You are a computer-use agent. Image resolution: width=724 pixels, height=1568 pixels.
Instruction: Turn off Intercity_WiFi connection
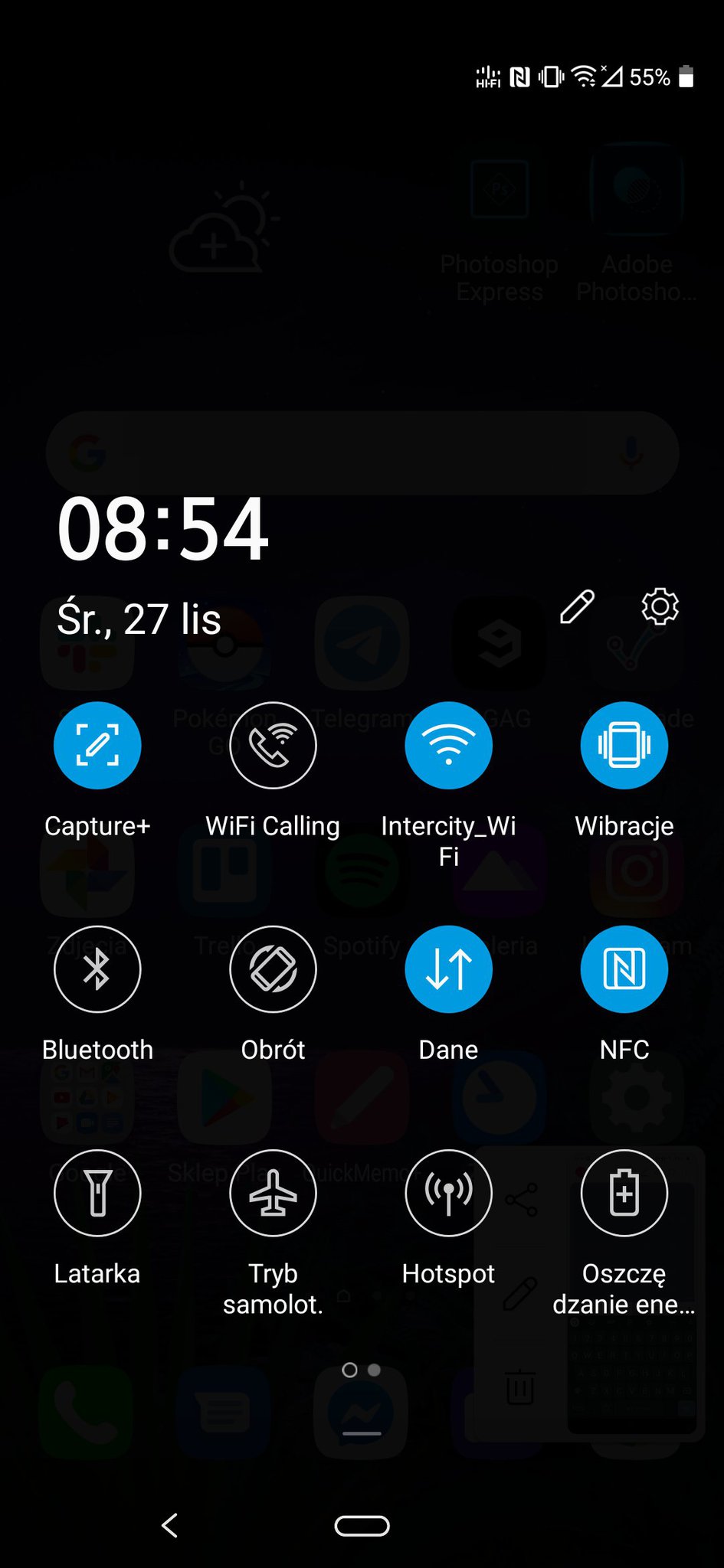(449, 745)
